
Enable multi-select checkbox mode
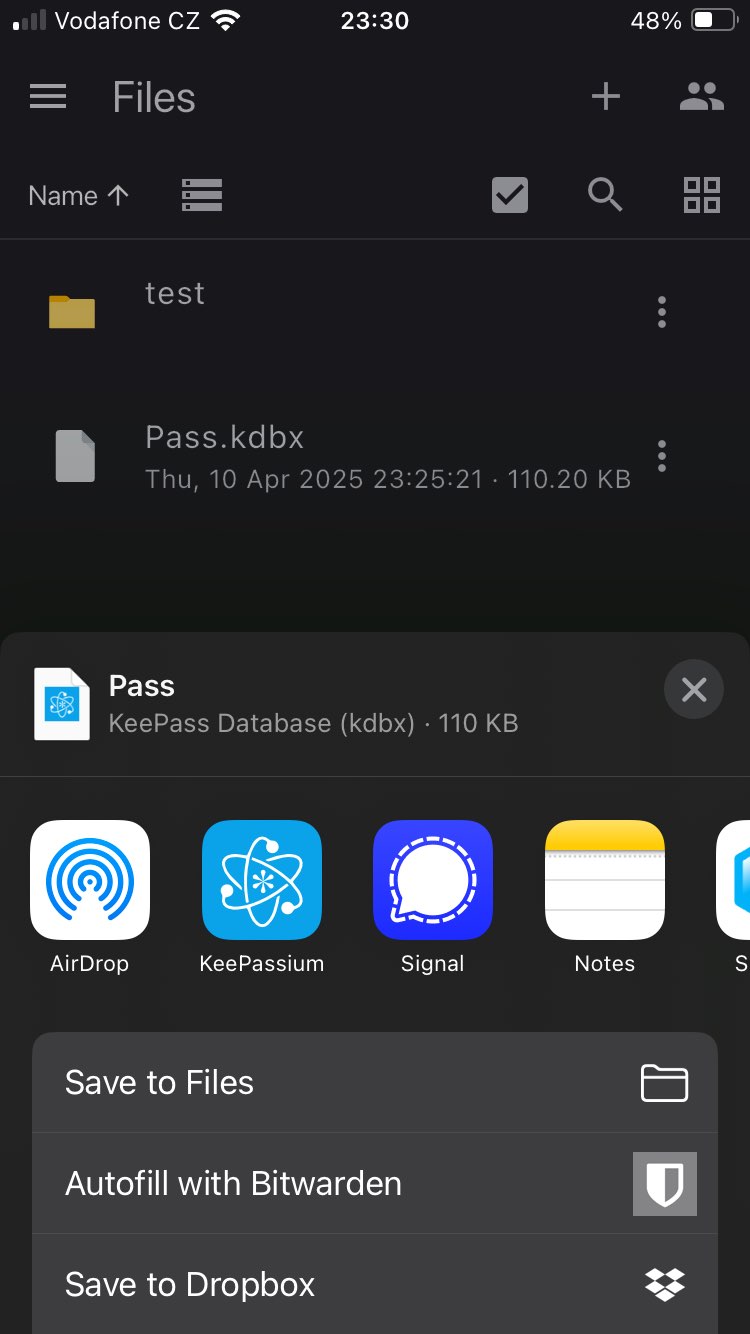(x=510, y=195)
